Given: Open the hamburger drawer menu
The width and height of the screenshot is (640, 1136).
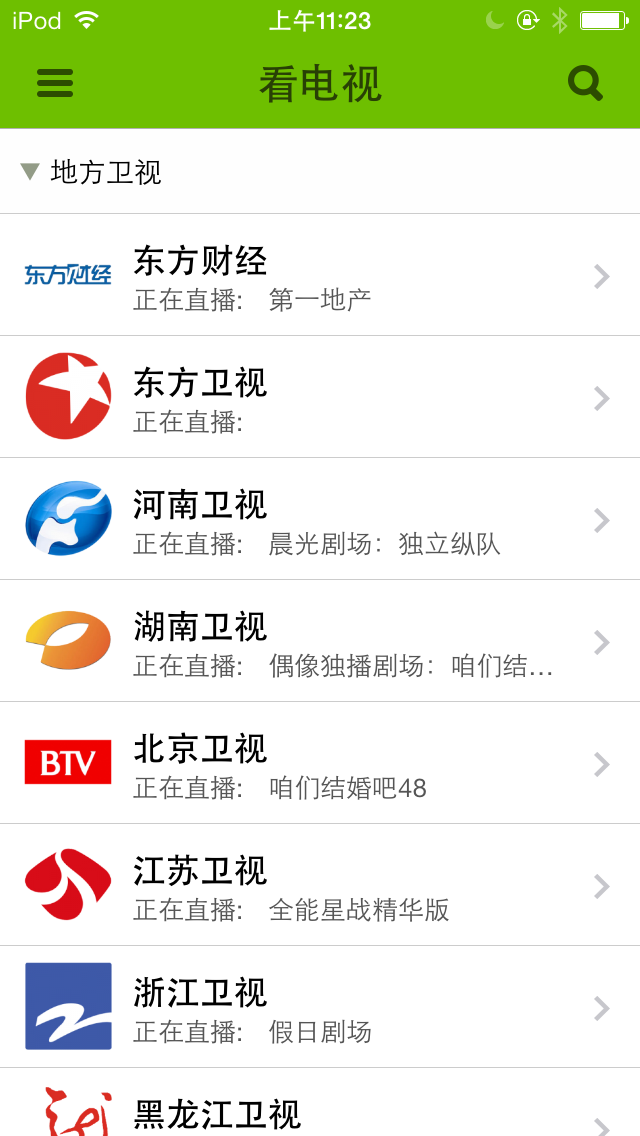Looking at the screenshot, I should click(55, 83).
